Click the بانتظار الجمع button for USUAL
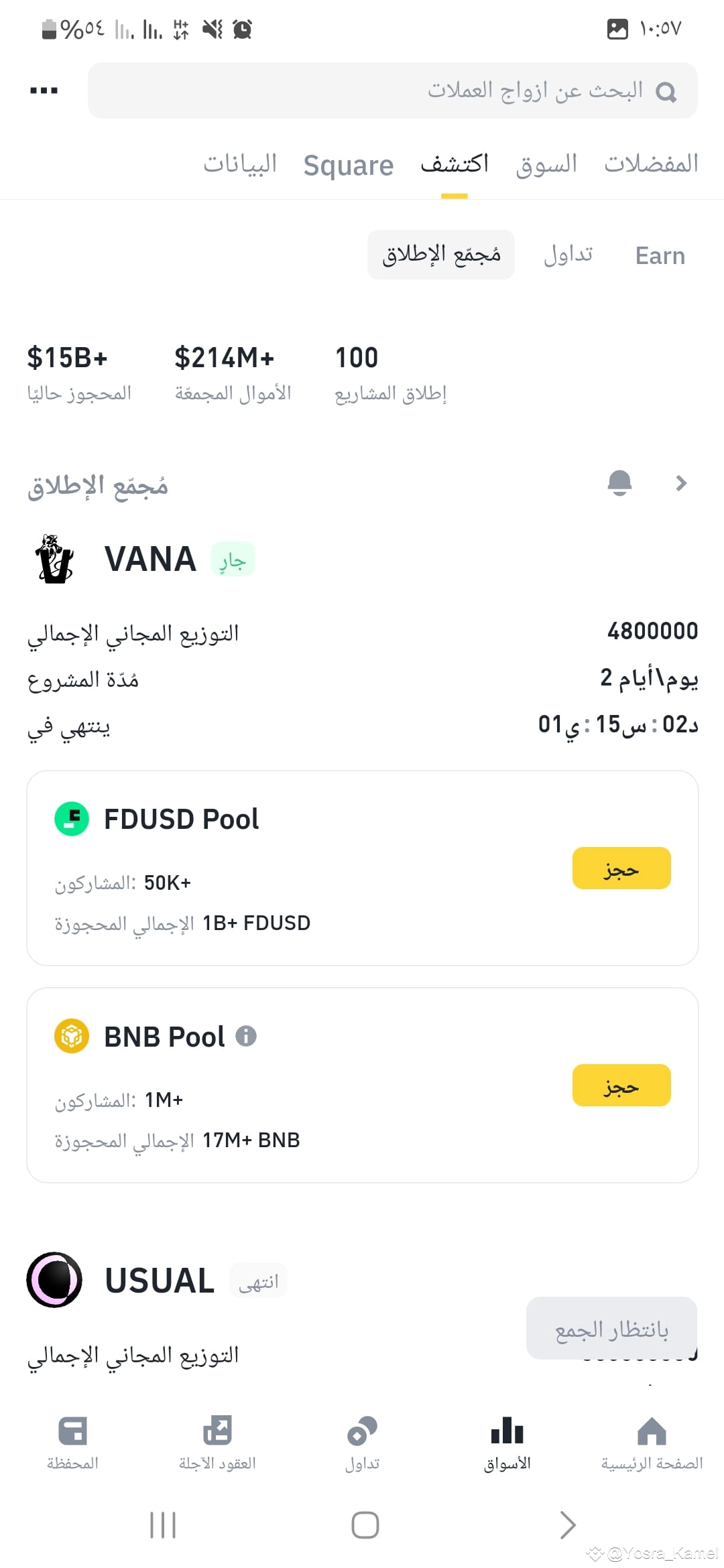724x1568 pixels. tap(611, 1328)
